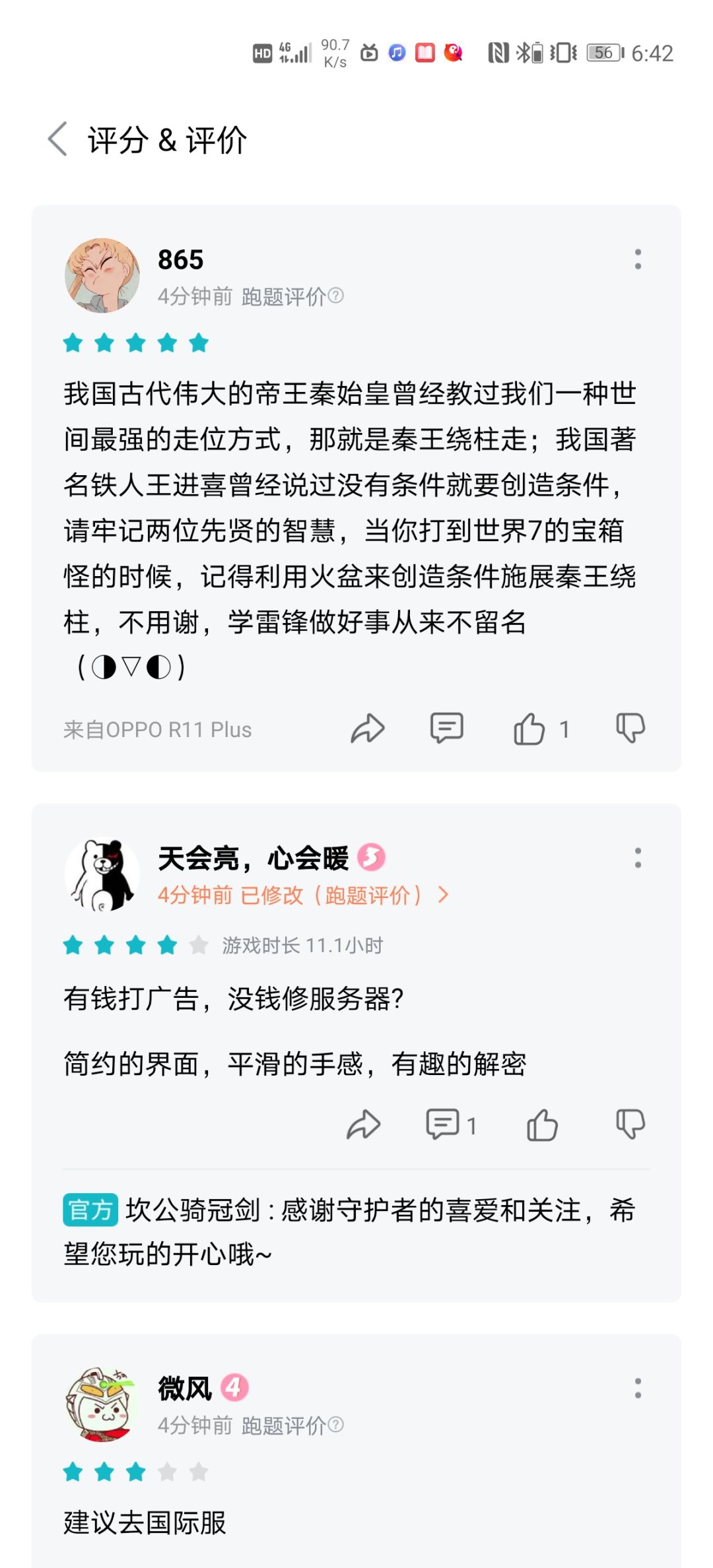This screenshot has width=713, height=1568.
Task: Dislike 865's review
Action: [x=630, y=729]
